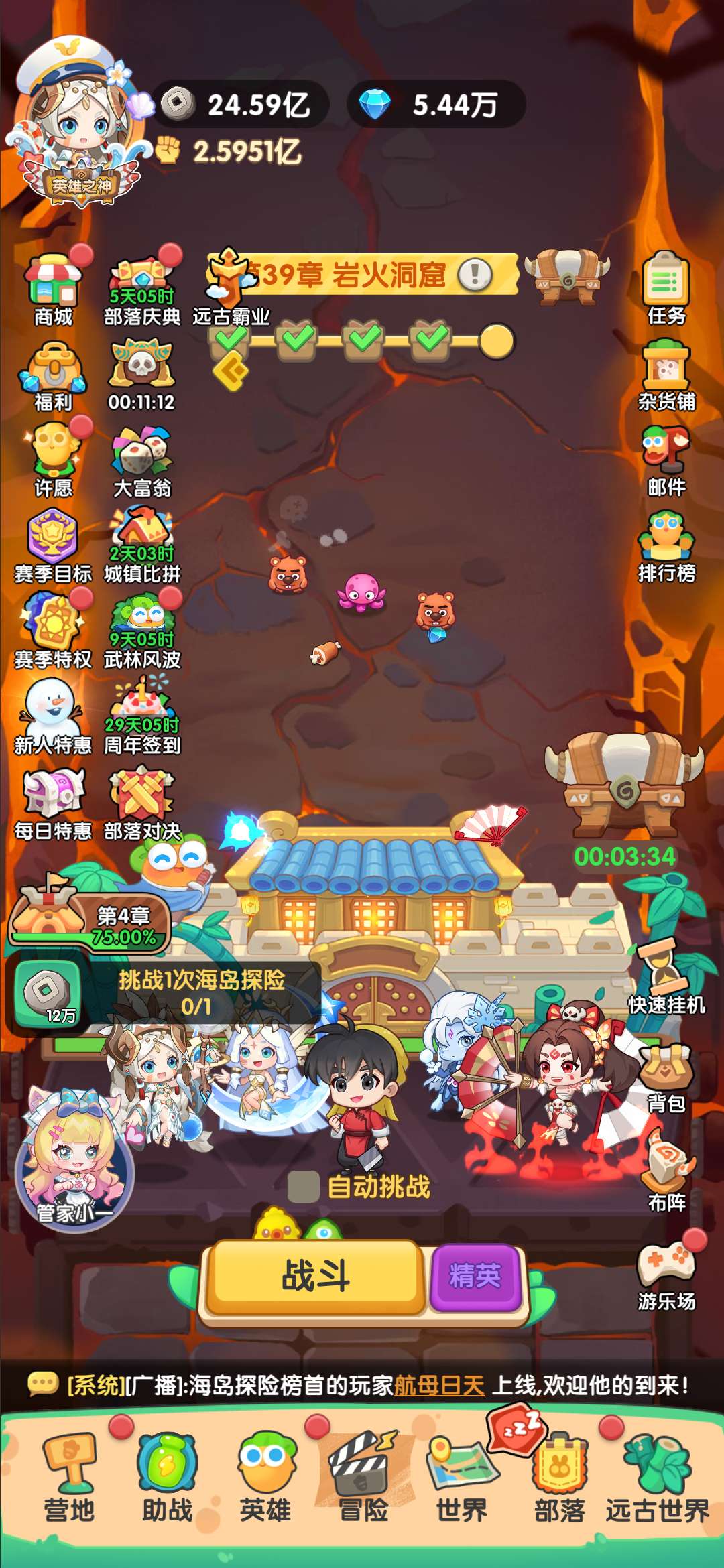Open the 商城 shop icon
This screenshot has width=724, height=1568.
[54, 289]
